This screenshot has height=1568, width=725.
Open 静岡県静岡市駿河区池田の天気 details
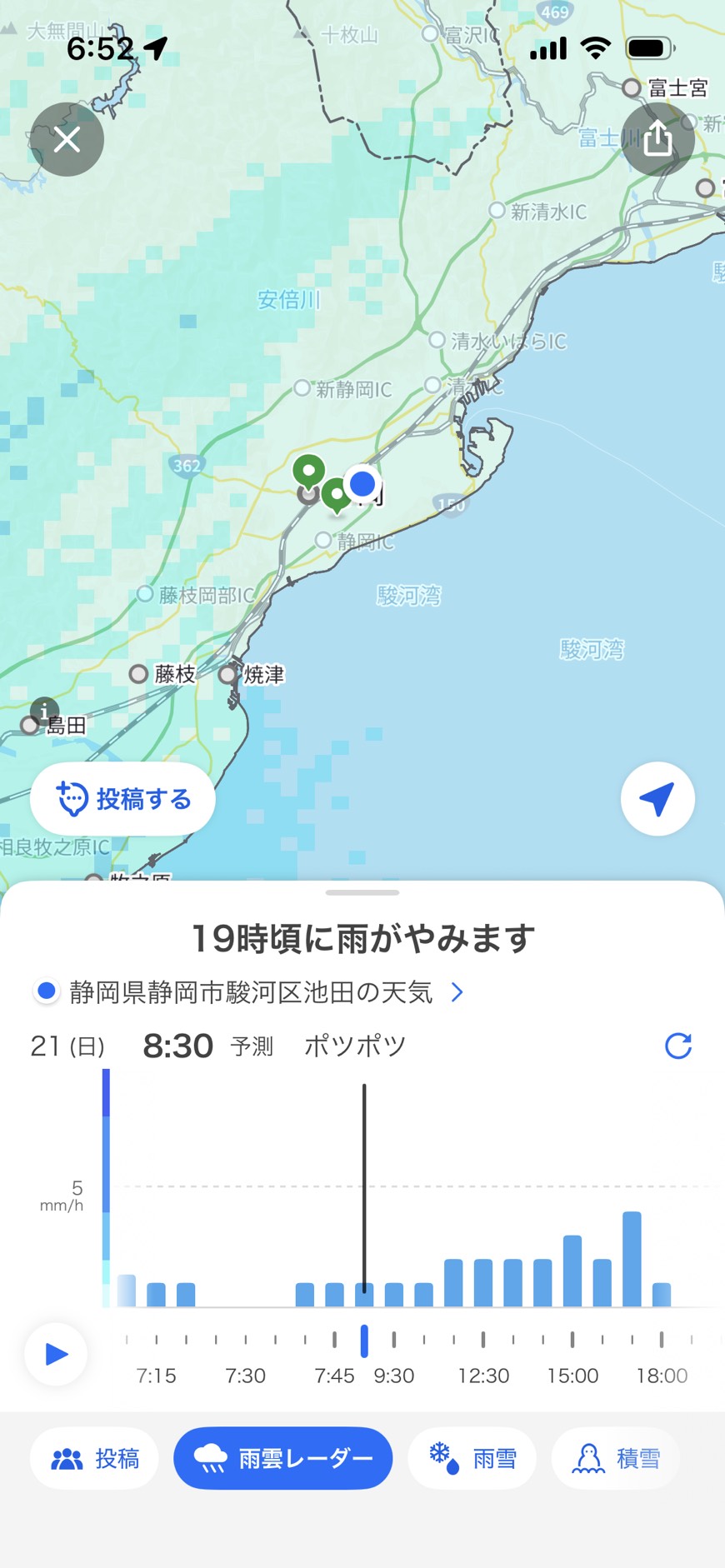[x=250, y=992]
